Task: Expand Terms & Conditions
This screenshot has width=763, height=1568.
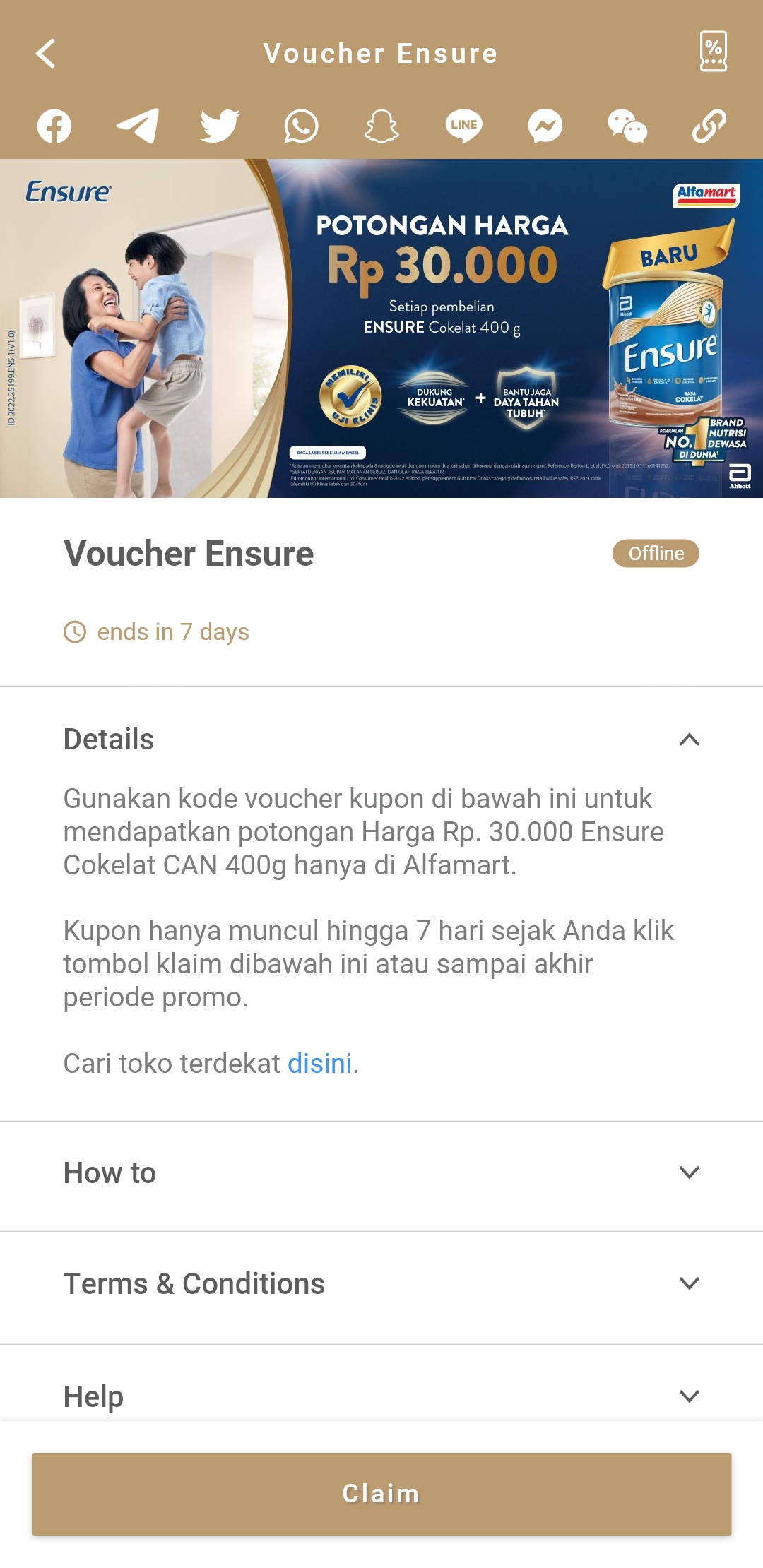Action: 381,1284
